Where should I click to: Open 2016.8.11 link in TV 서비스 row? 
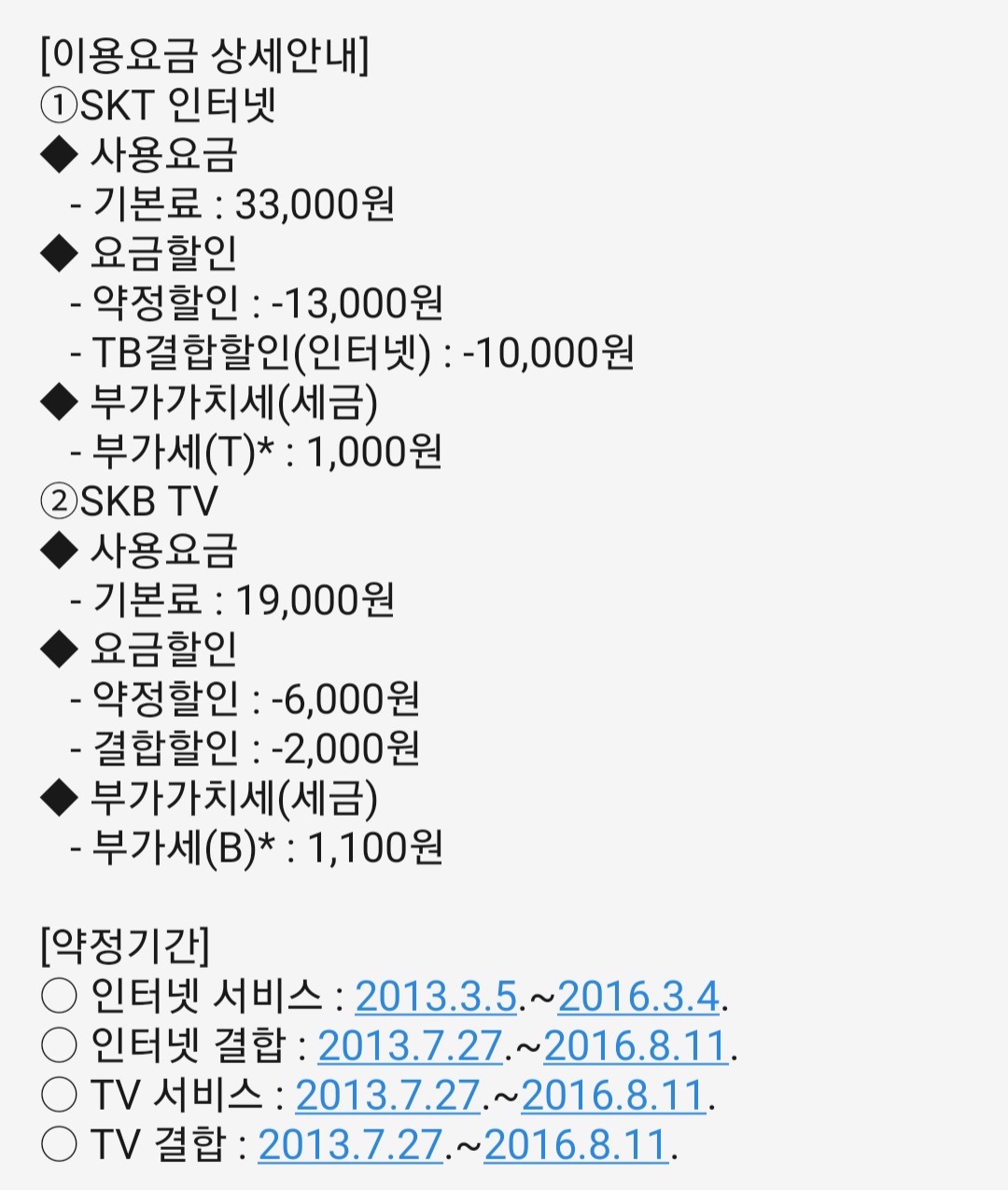coord(613,1095)
